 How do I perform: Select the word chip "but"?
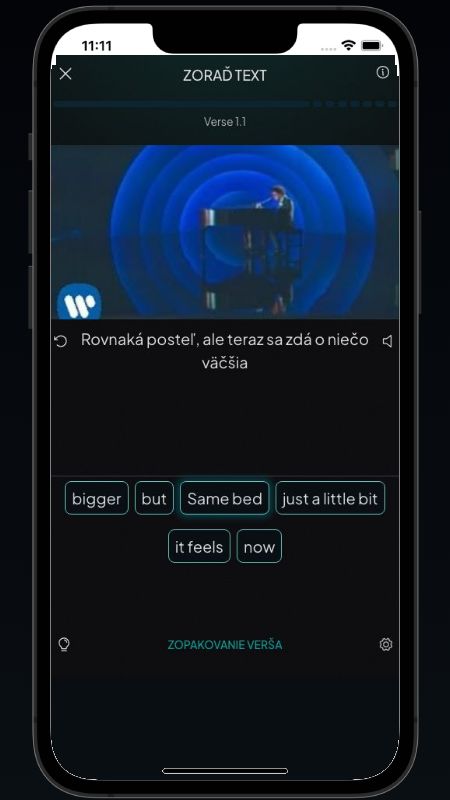click(x=154, y=498)
